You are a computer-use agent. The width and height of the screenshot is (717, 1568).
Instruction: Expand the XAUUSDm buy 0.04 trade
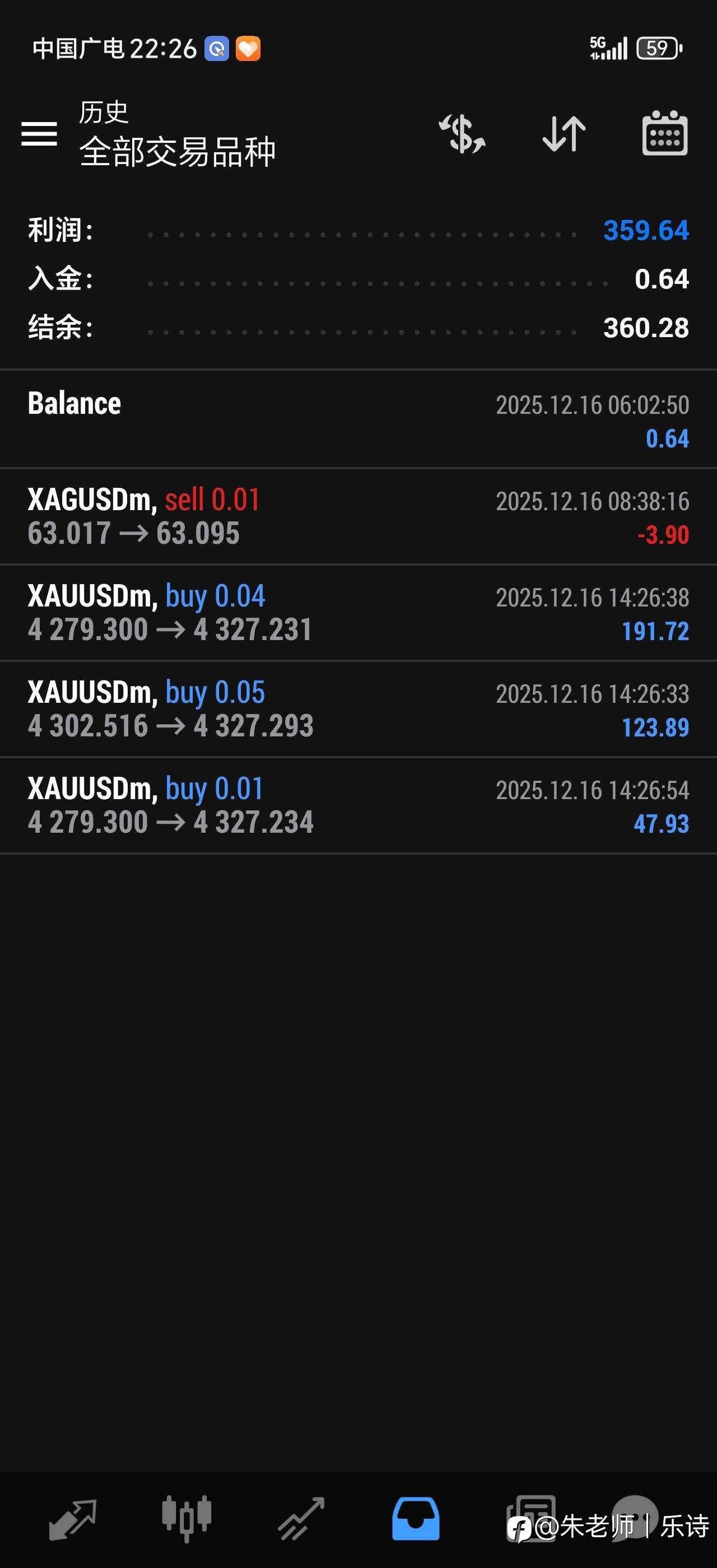(358, 612)
